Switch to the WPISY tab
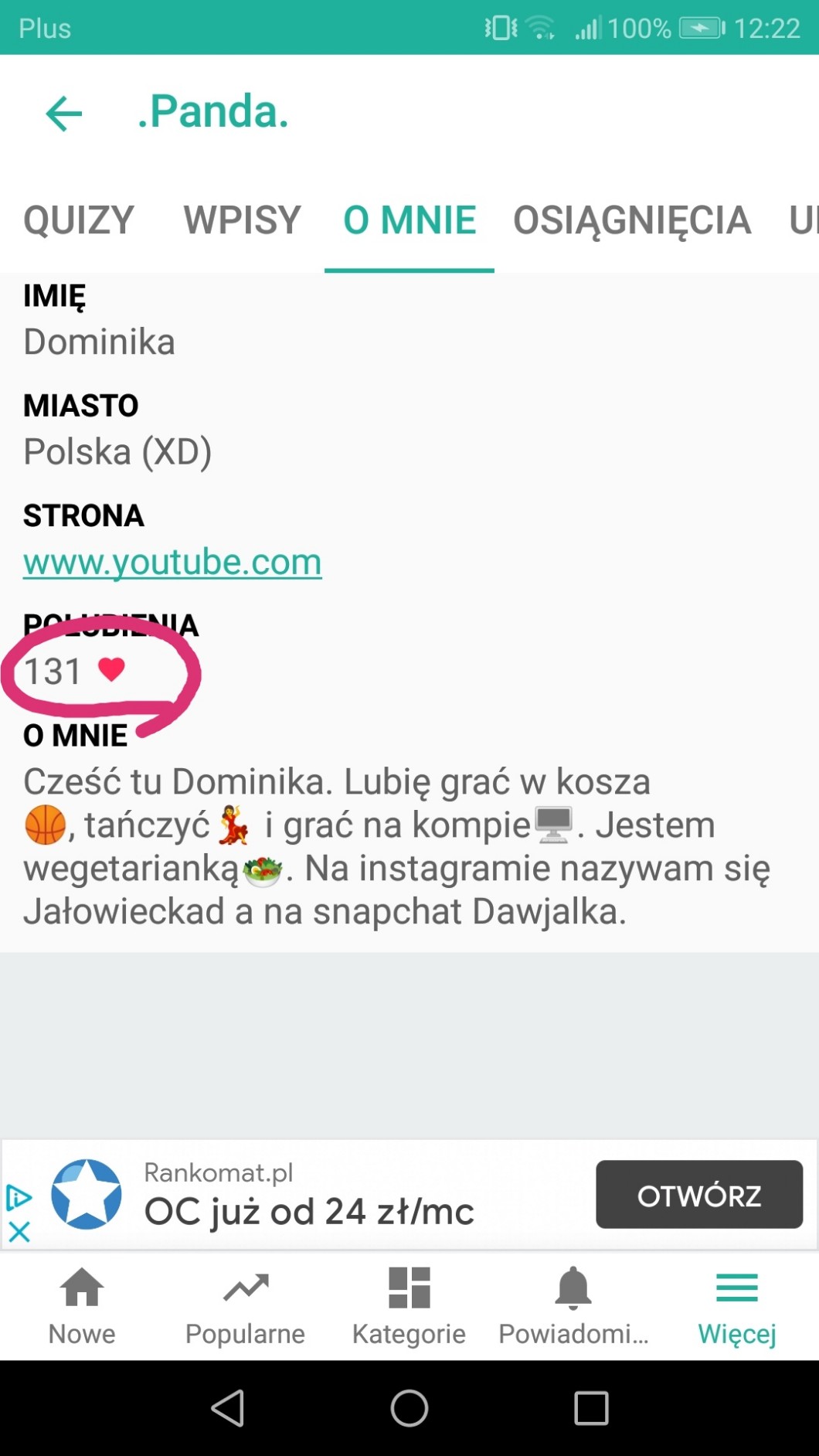Screen dimensions: 819x1456 [x=242, y=220]
